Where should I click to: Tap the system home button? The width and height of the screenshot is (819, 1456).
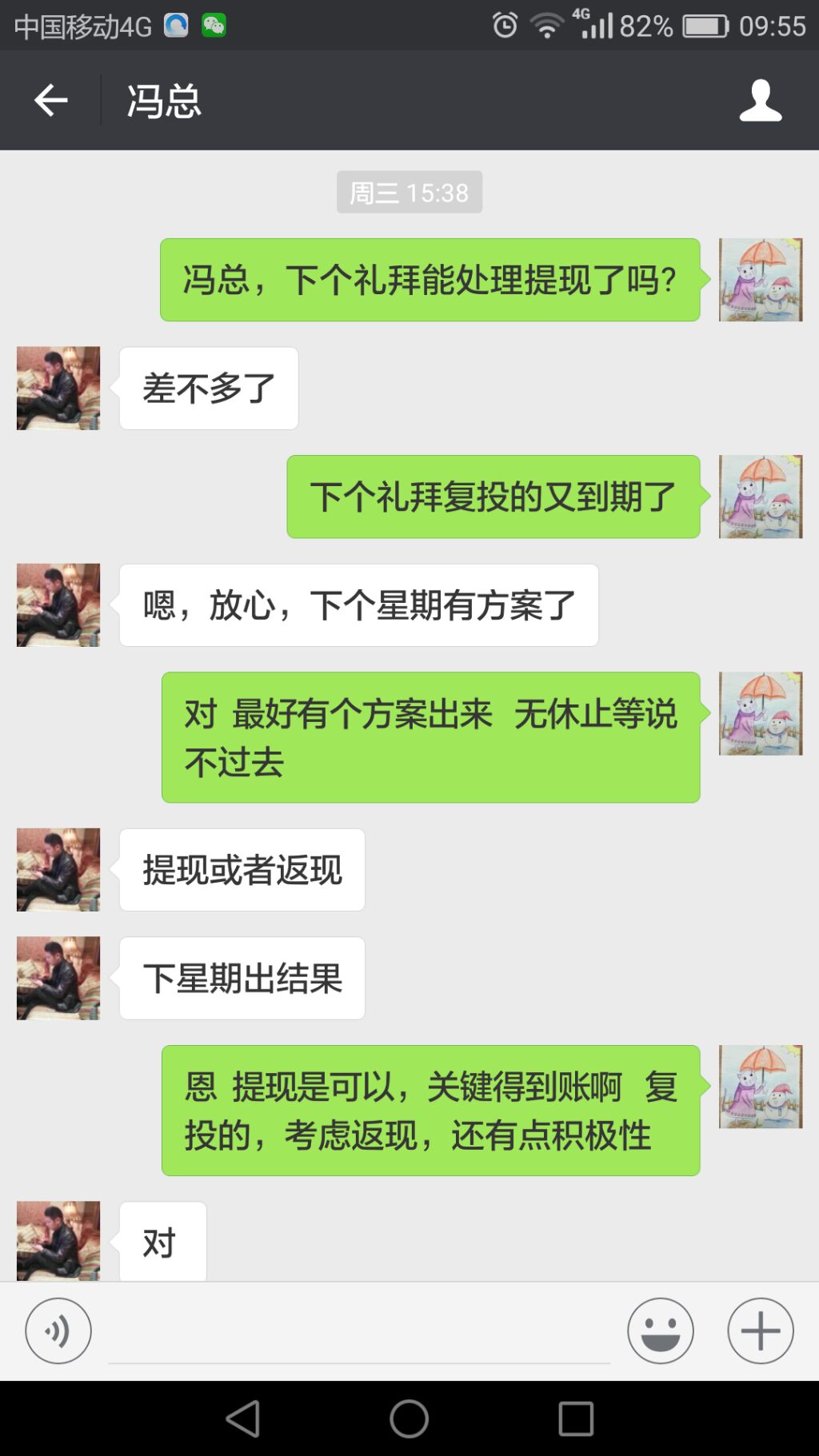[x=409, y=1419]
